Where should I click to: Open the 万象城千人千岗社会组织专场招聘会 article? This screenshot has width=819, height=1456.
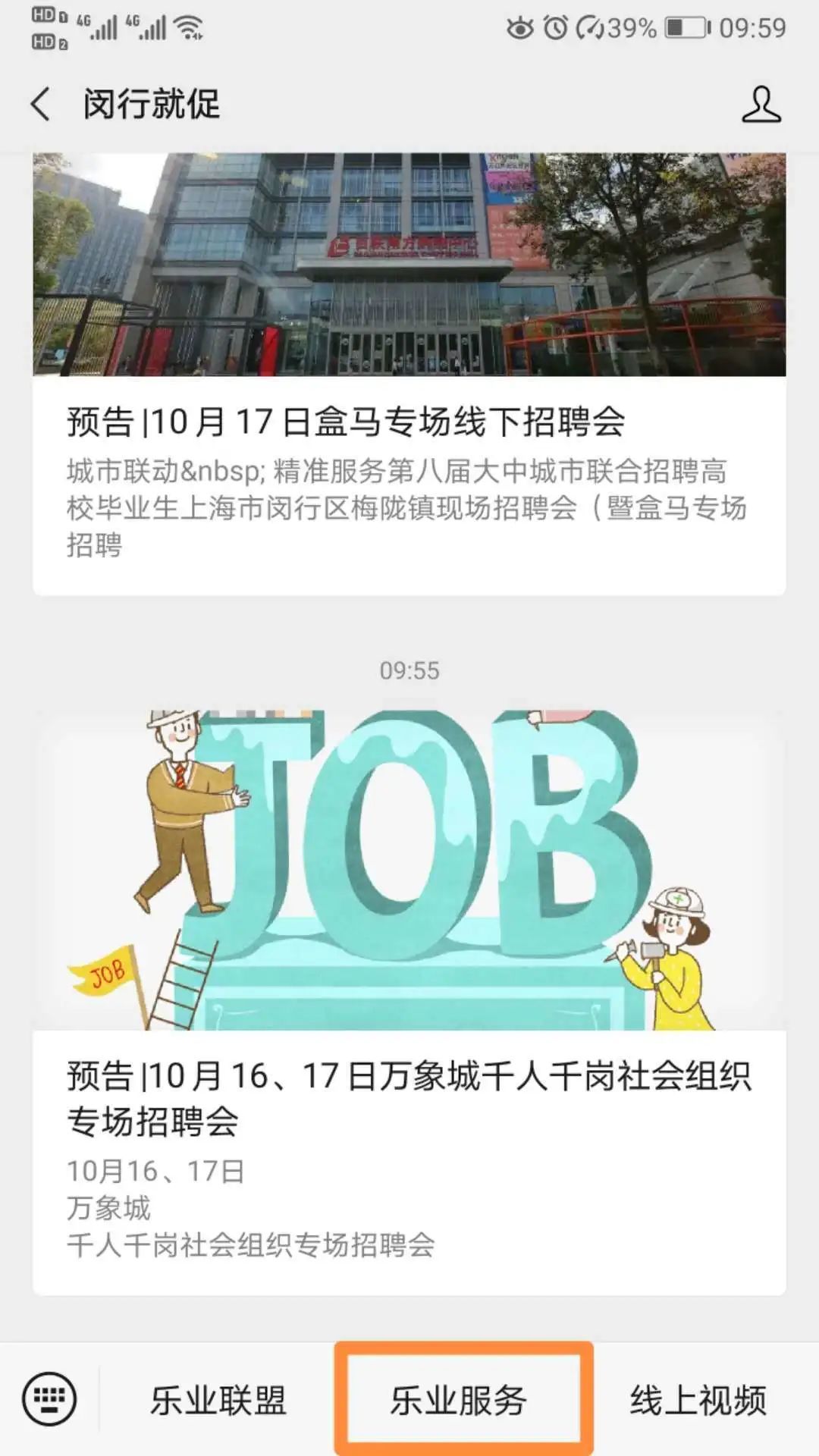[x=409, y=1003]
